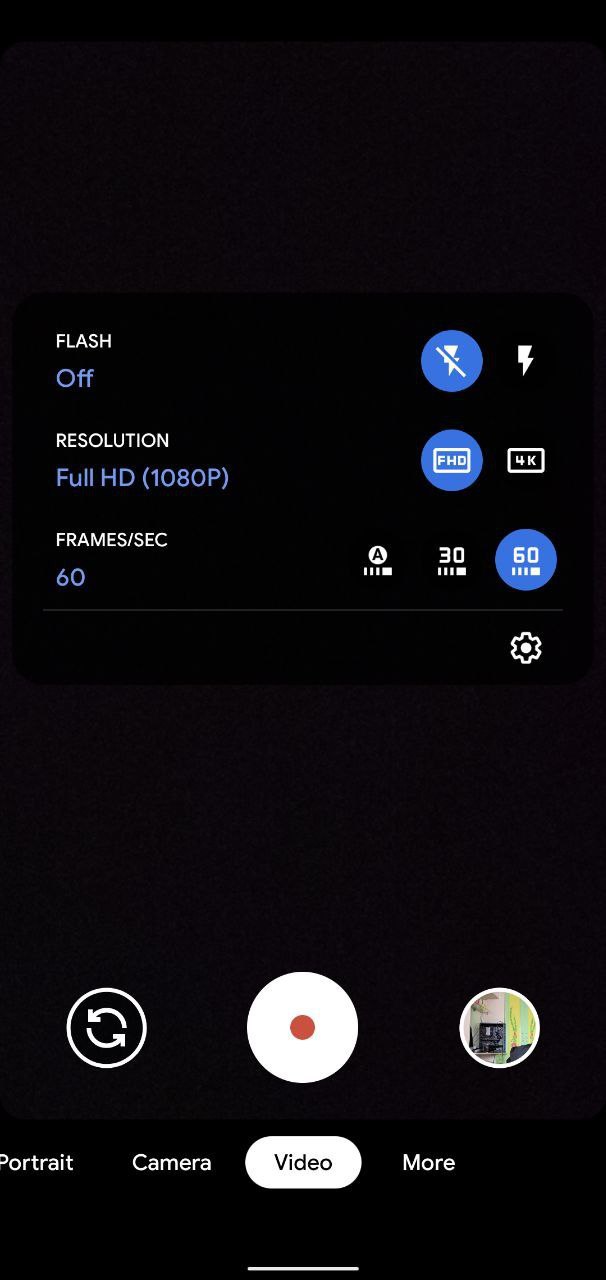Open the More modes tab
Image resolution: width=606 pixels, height=1280 pixels.
point(428,1162)
